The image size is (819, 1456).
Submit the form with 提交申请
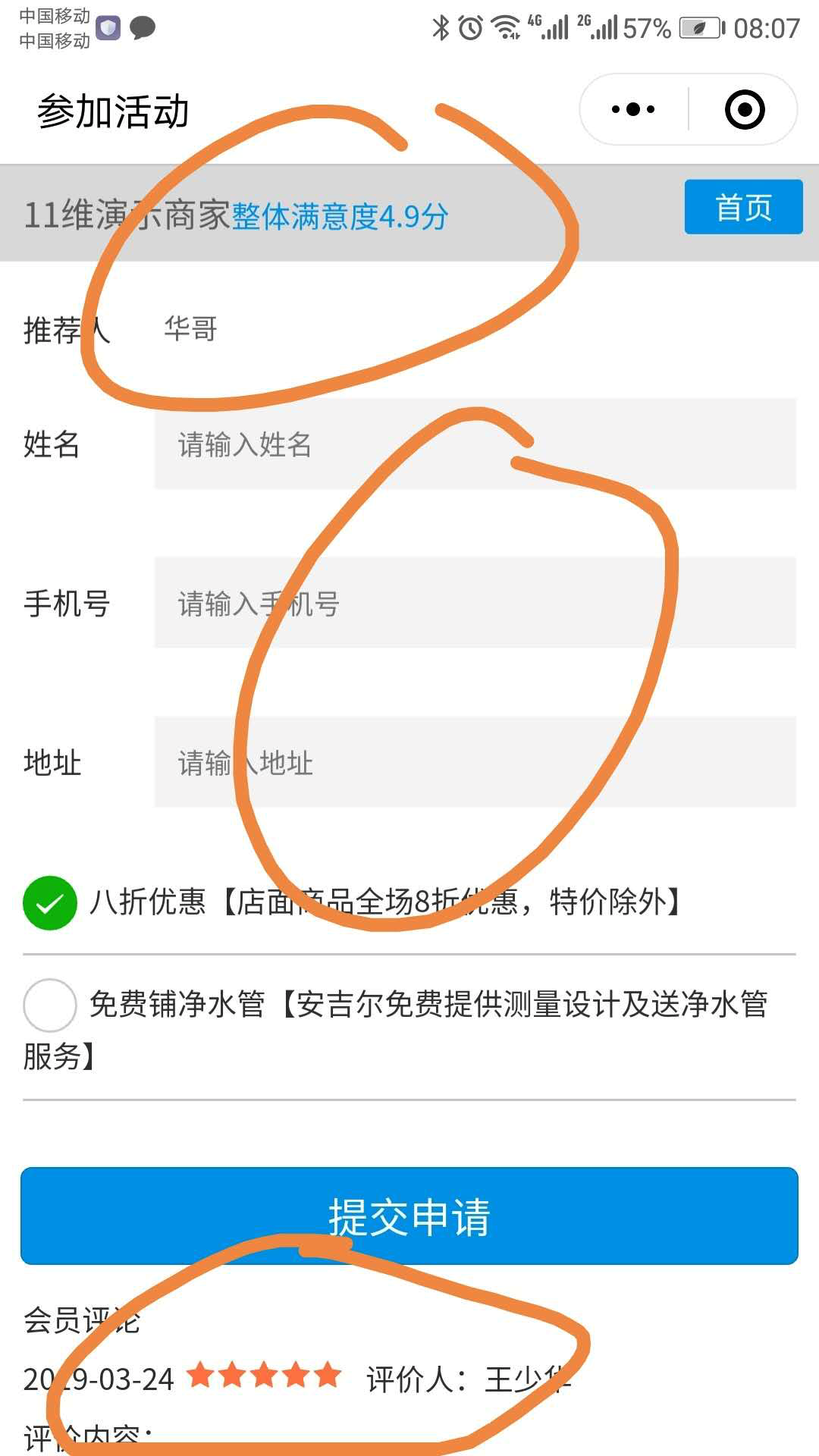point(409,1216)
